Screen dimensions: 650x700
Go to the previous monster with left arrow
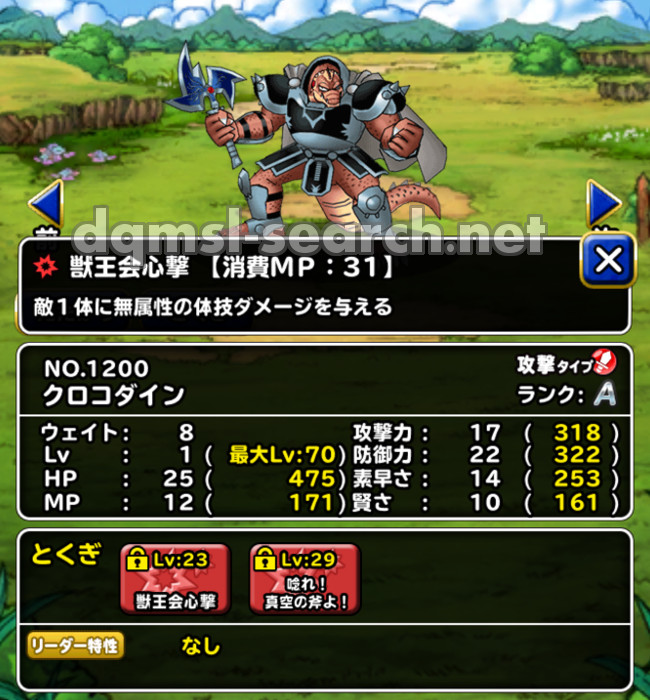pos(46,204)
